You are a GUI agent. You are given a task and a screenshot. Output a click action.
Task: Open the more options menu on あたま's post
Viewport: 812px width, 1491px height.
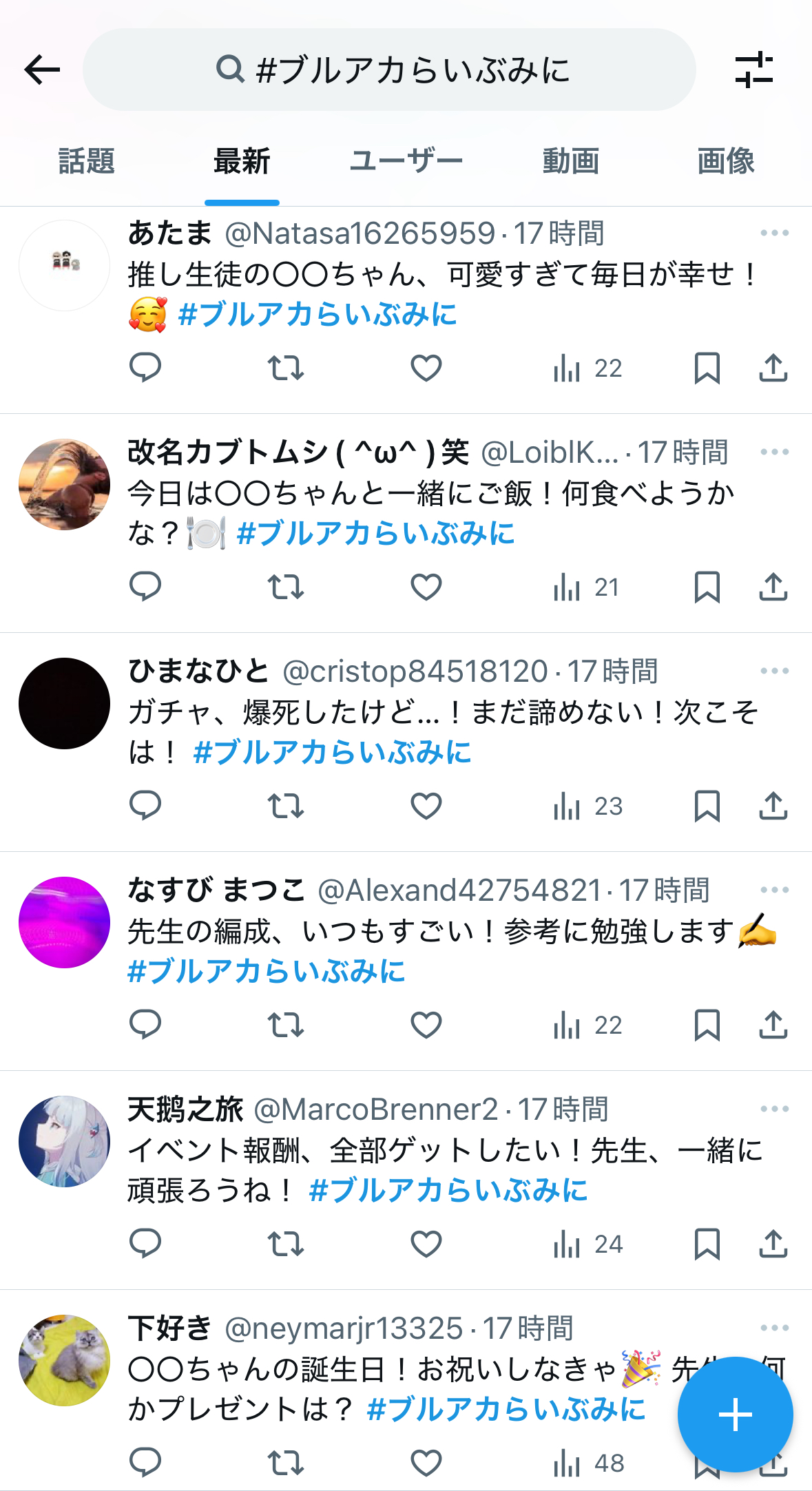tap(775, 233)
